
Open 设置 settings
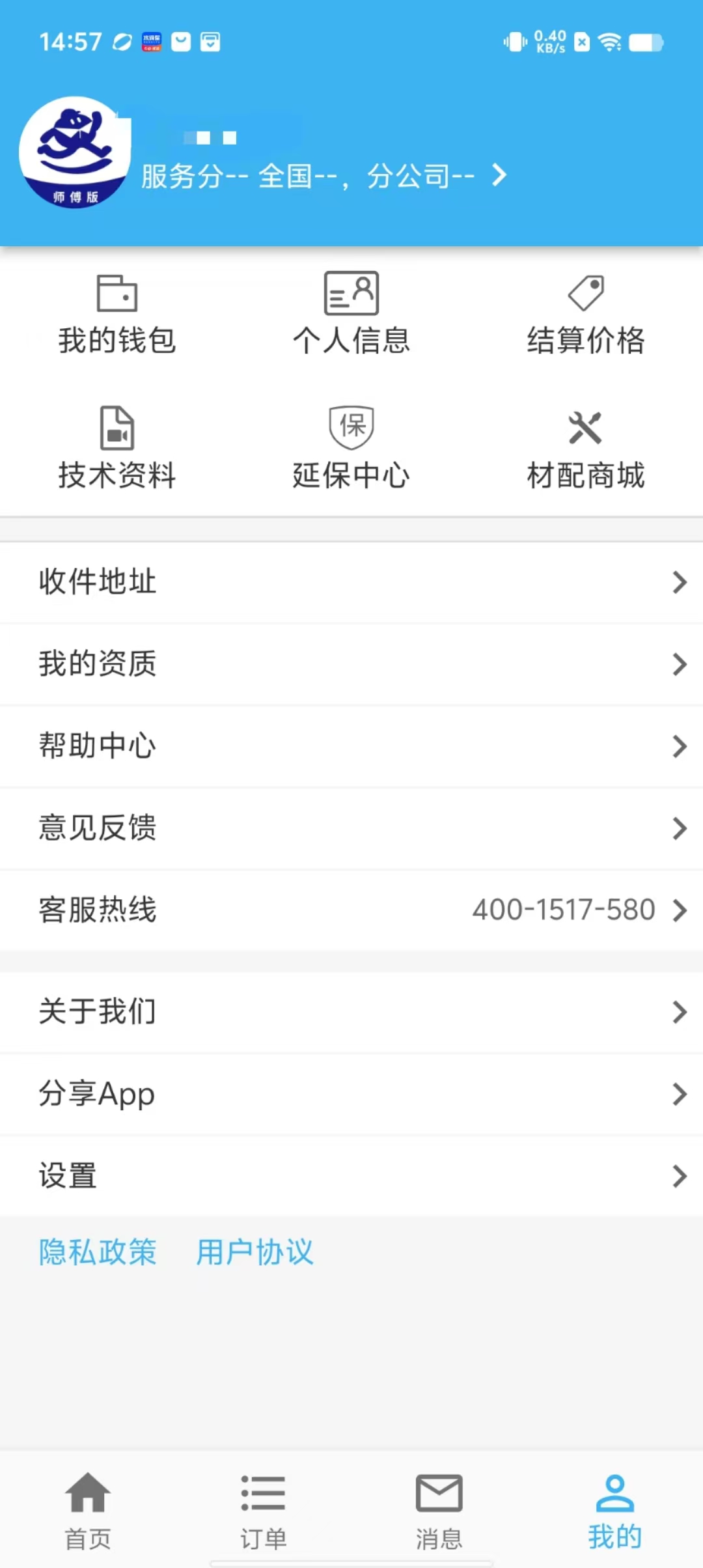click(351, 1176)
